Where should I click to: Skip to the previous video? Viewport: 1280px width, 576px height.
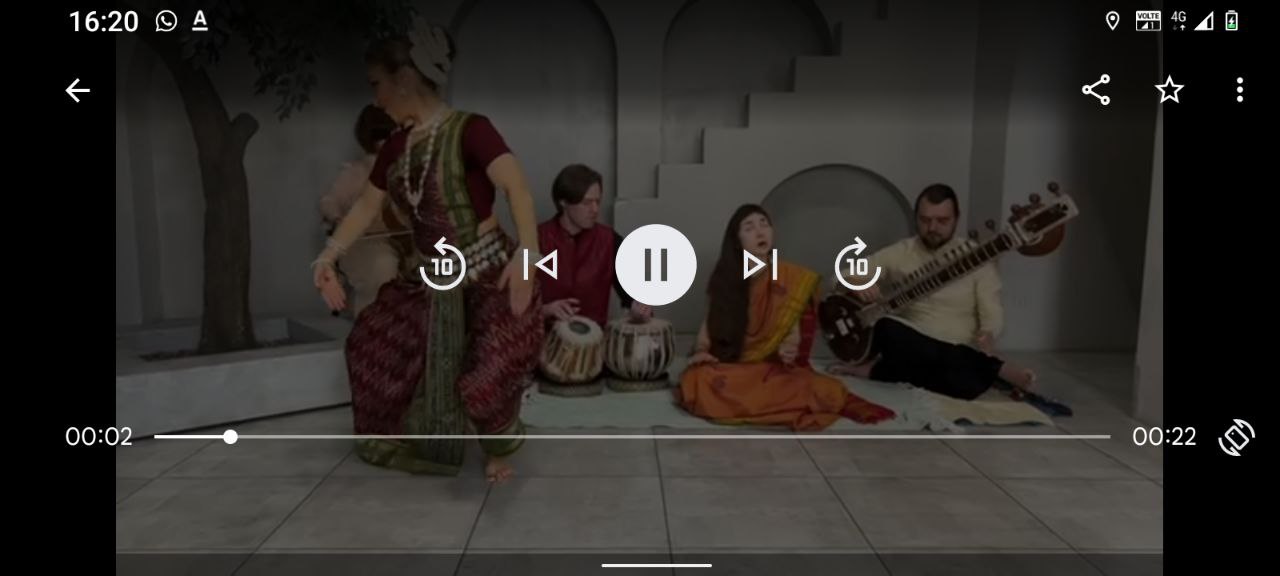click(540, 265)
